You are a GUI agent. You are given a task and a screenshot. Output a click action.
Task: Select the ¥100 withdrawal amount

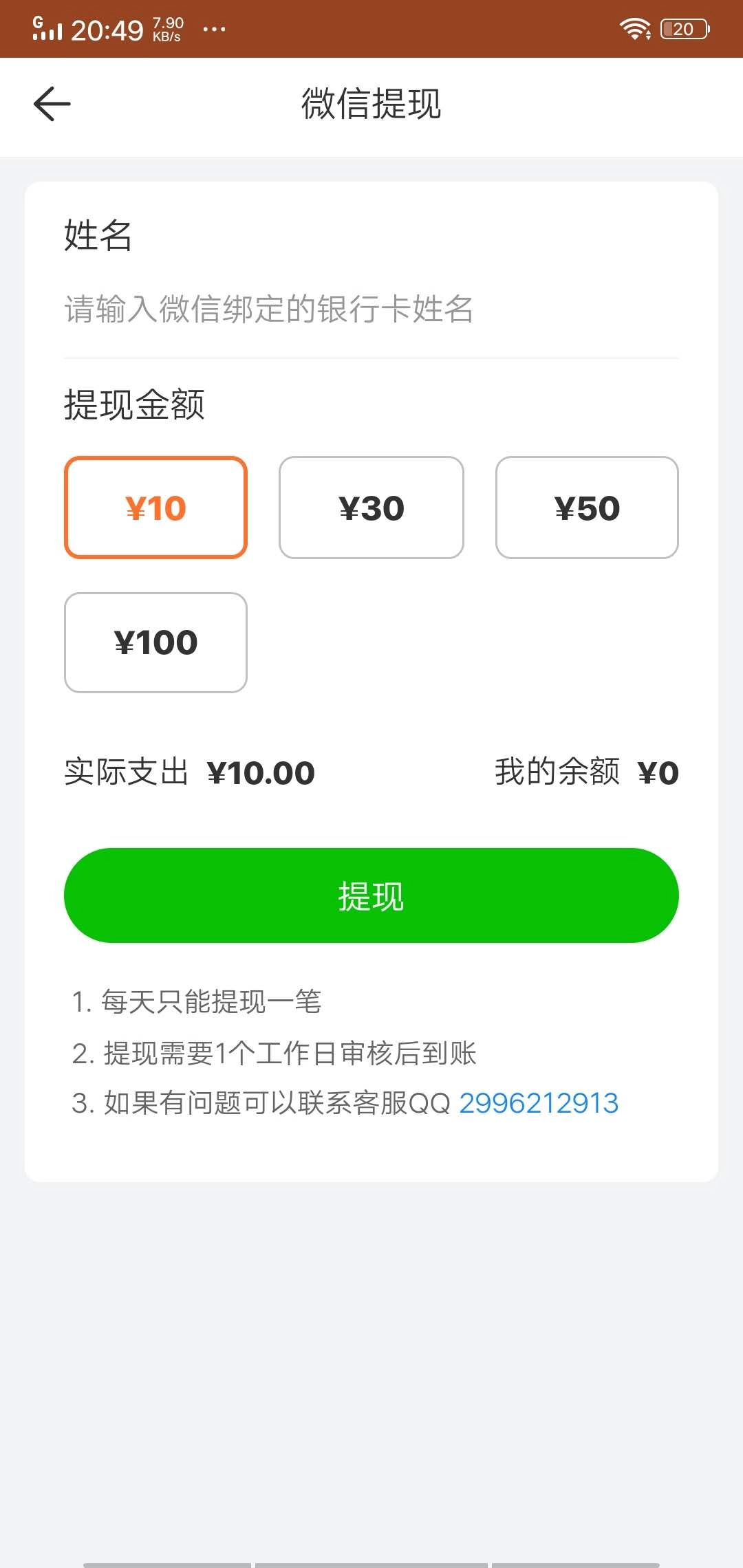click(x=156, y=642)
